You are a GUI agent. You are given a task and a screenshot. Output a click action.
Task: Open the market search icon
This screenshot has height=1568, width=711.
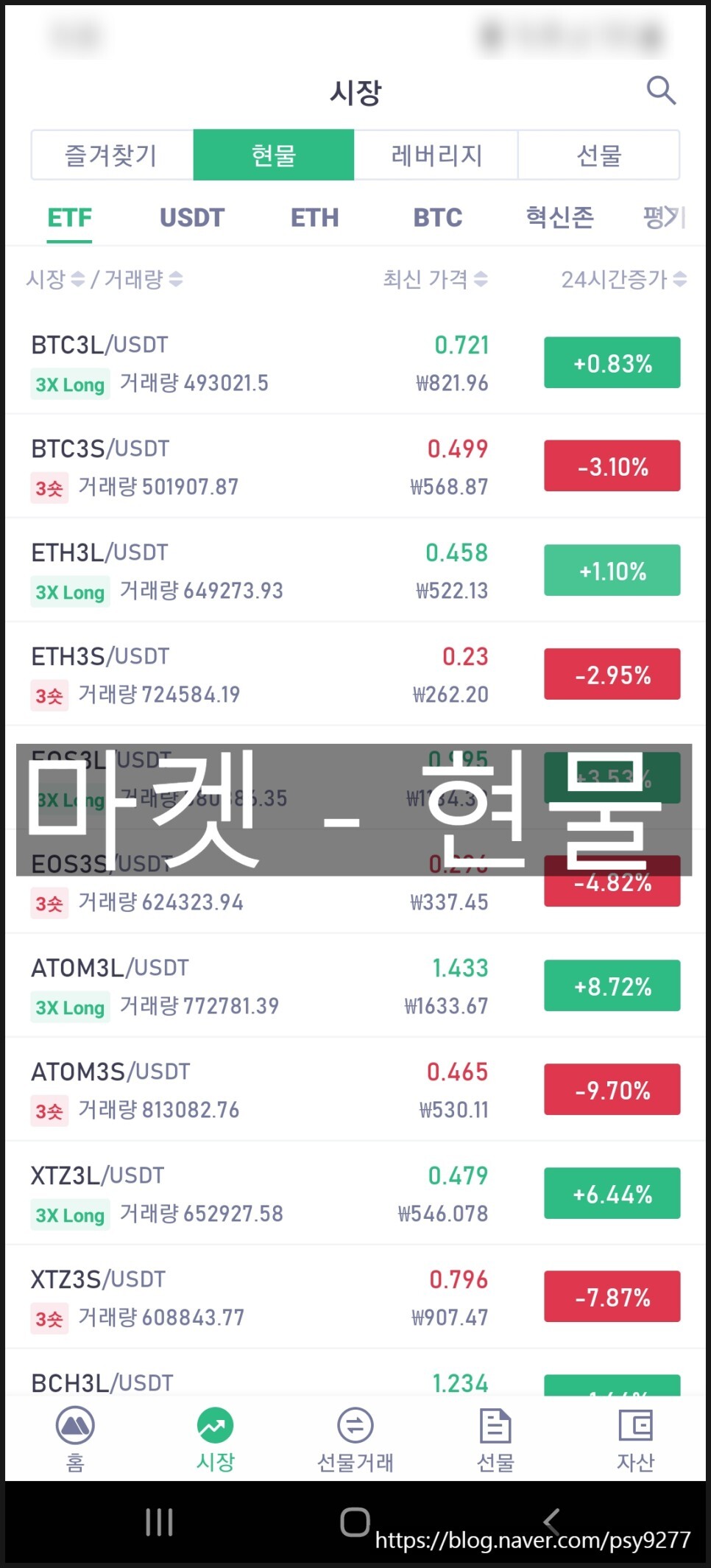660,91
